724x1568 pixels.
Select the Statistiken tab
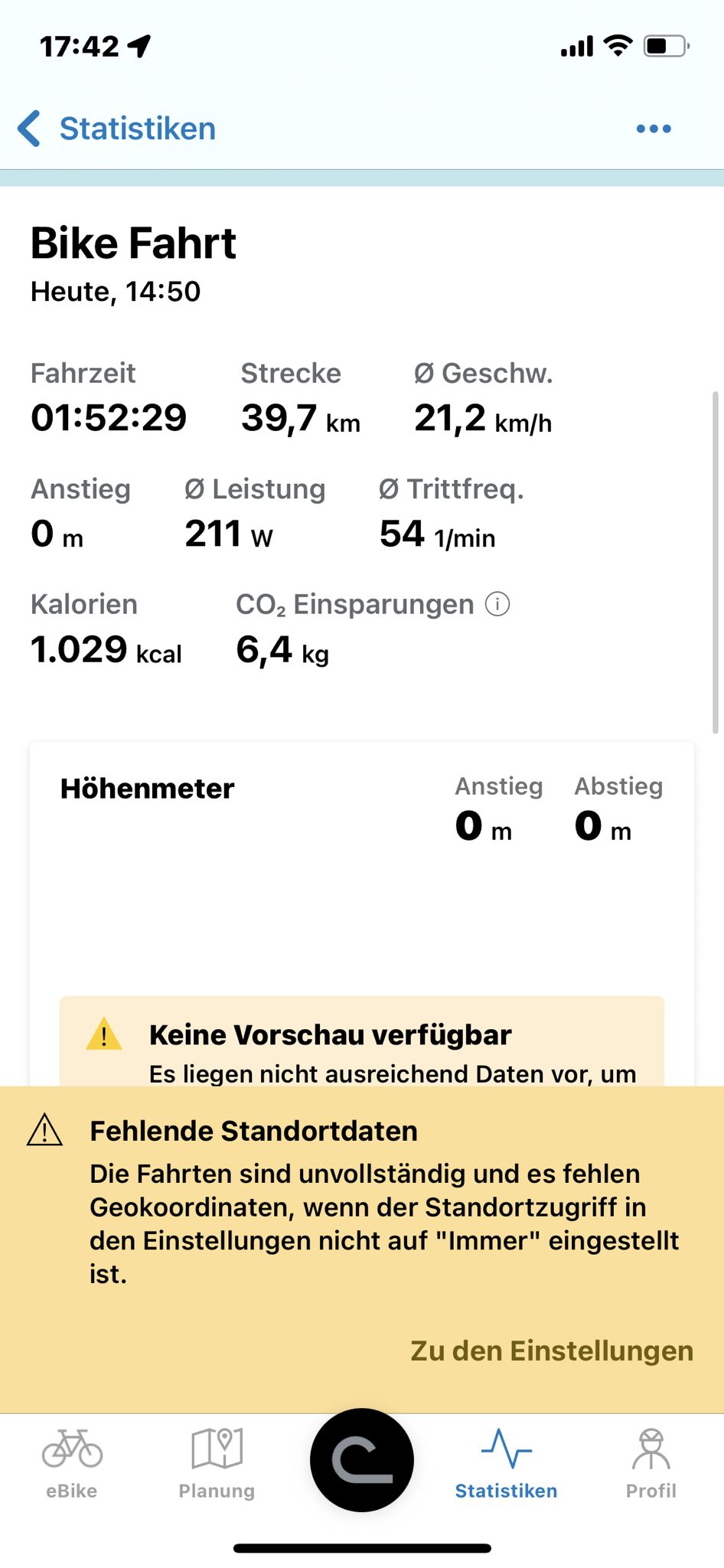(x=507, y=1464)
